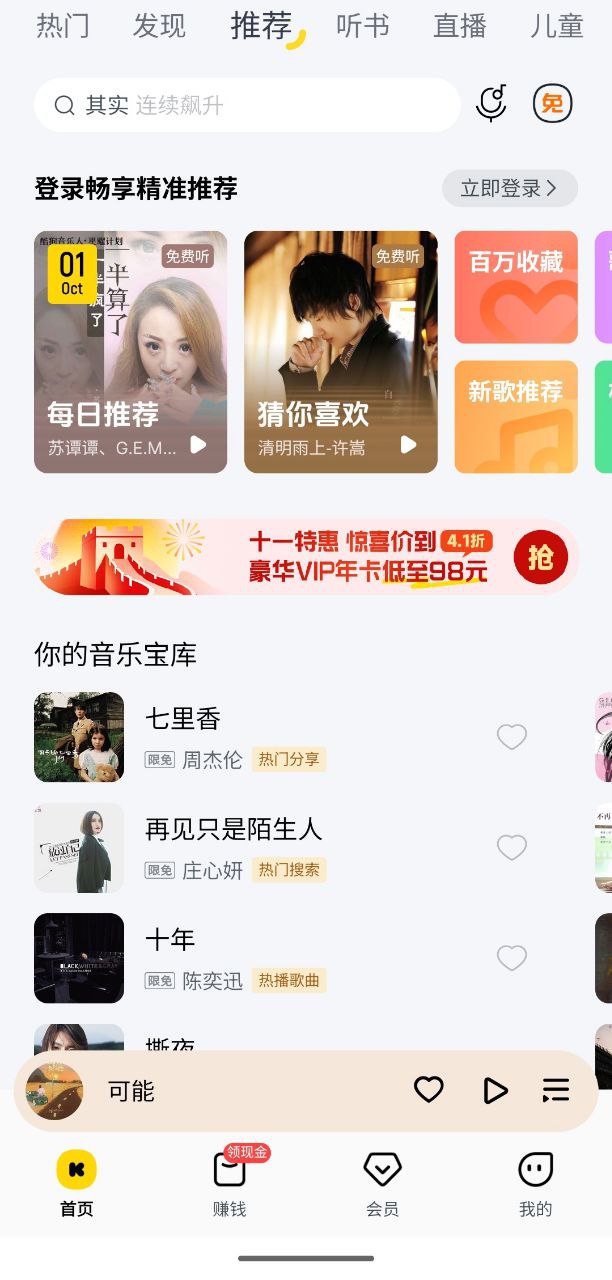This screenshot has width=612, height=1280.
Task: Open the 十一特惠 VIP promotion banner
Action: [x=306, y=557]
